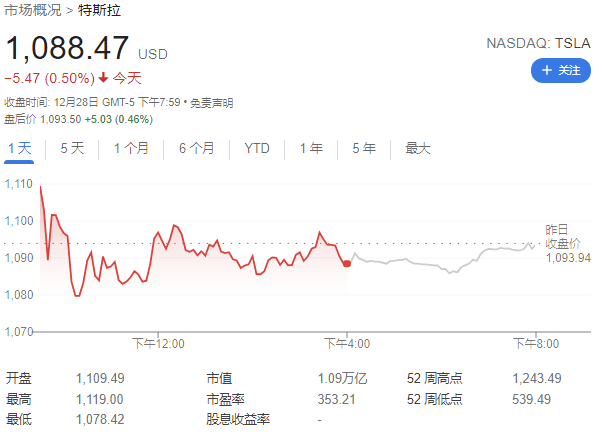View the 5 年 chart range

(363, 148)
